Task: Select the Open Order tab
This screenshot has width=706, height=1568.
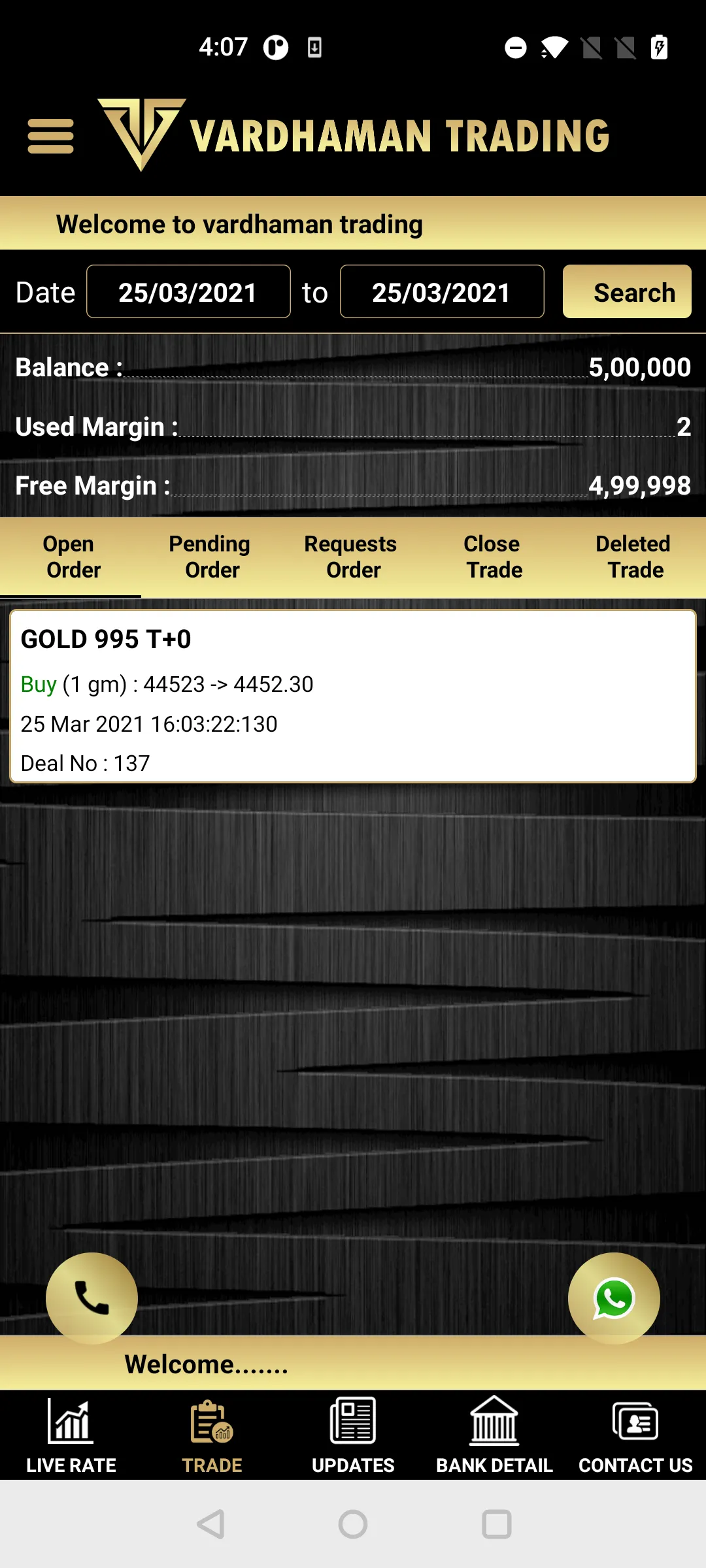Action: click(x=71, y=557)
